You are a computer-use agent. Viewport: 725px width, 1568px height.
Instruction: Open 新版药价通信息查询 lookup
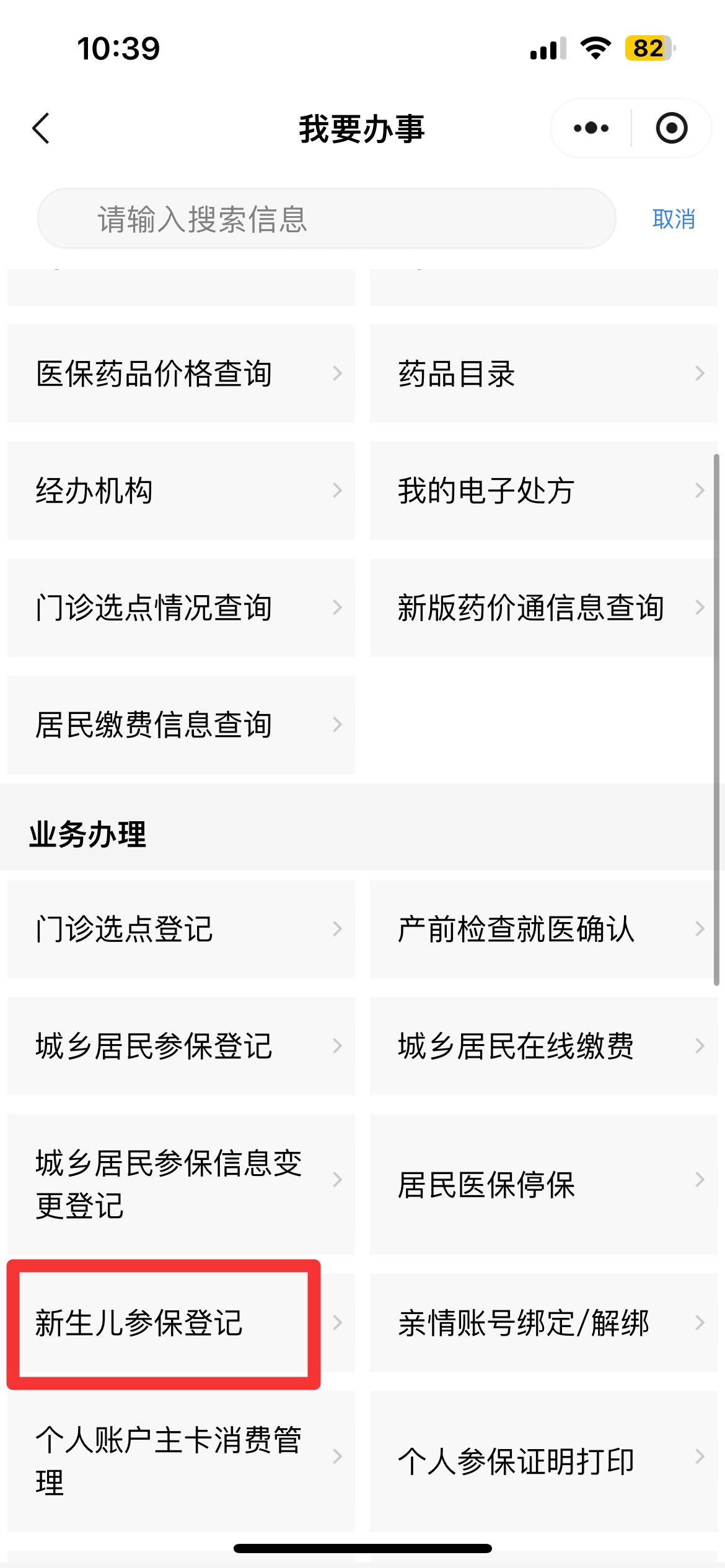(x=532, y=607)
